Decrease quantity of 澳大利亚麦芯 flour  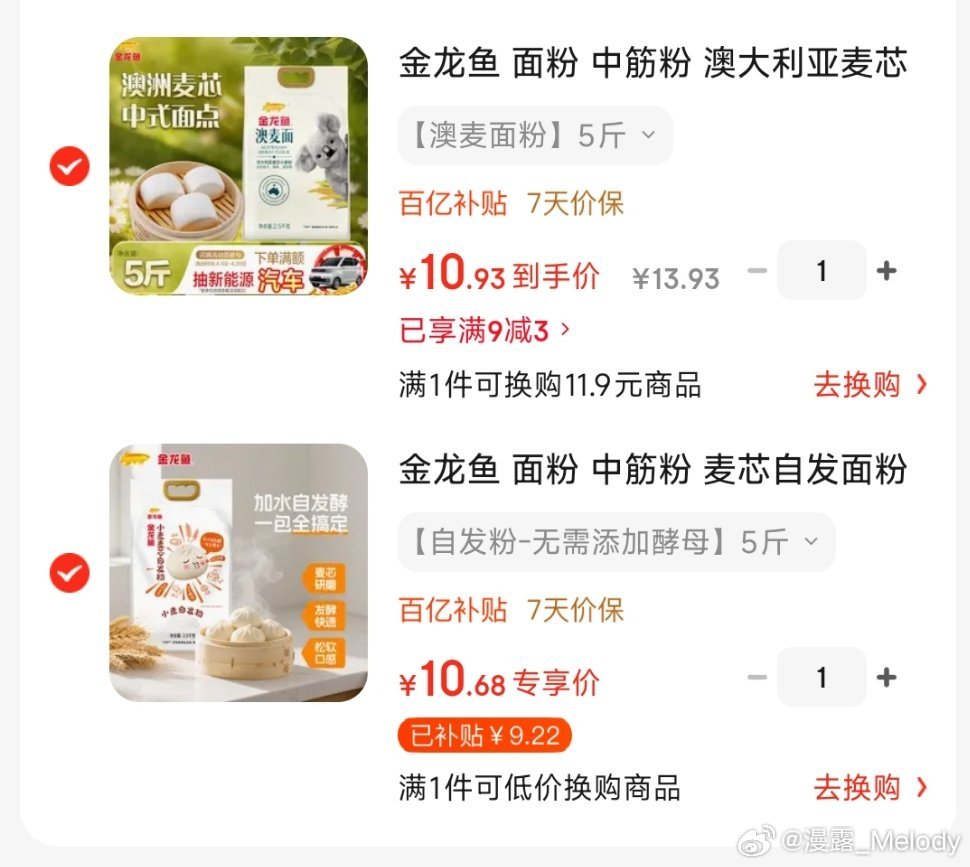pyautogui.click(x=758, y=271)
